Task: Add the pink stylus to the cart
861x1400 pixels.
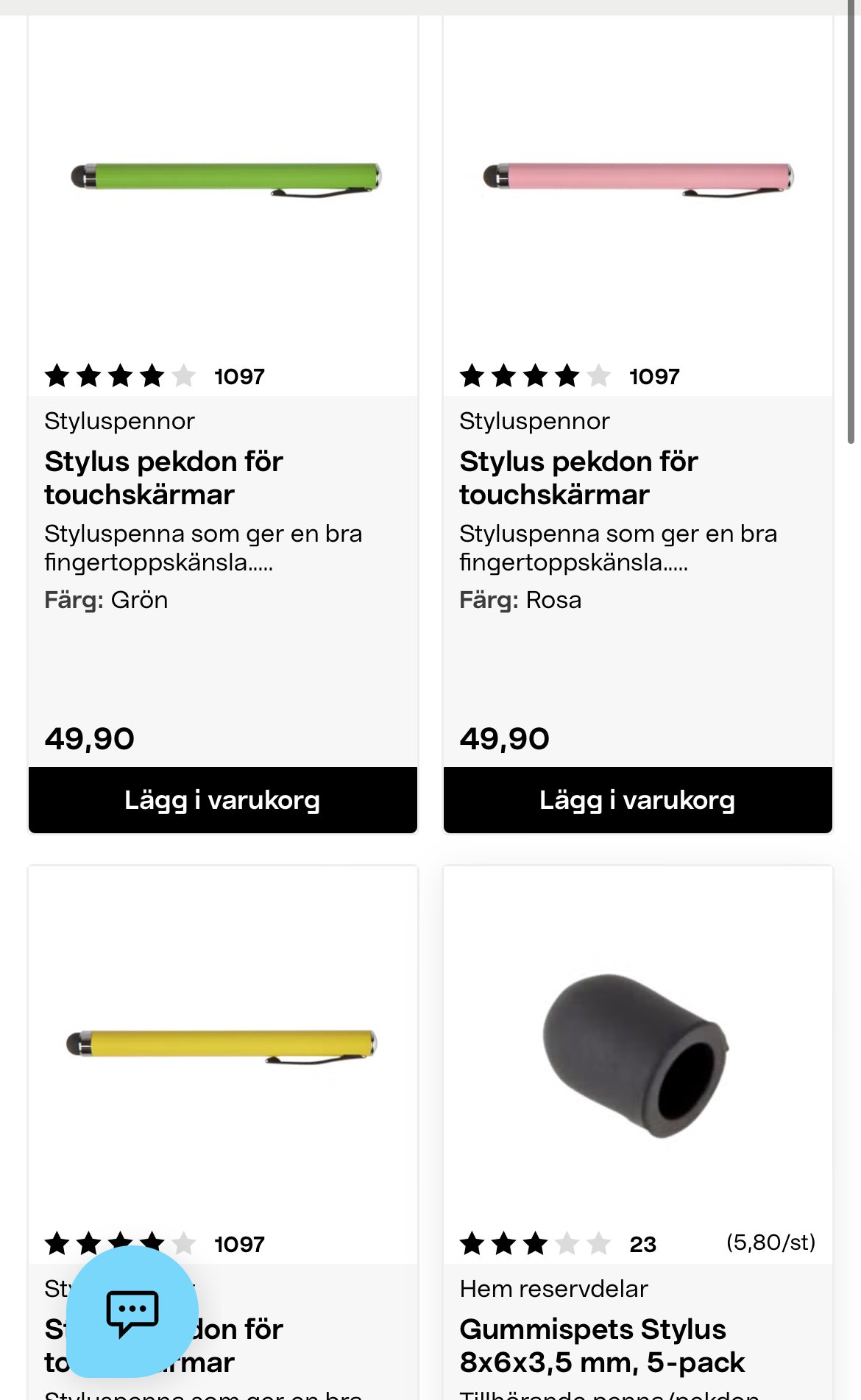Action: (x=637, y=800)
